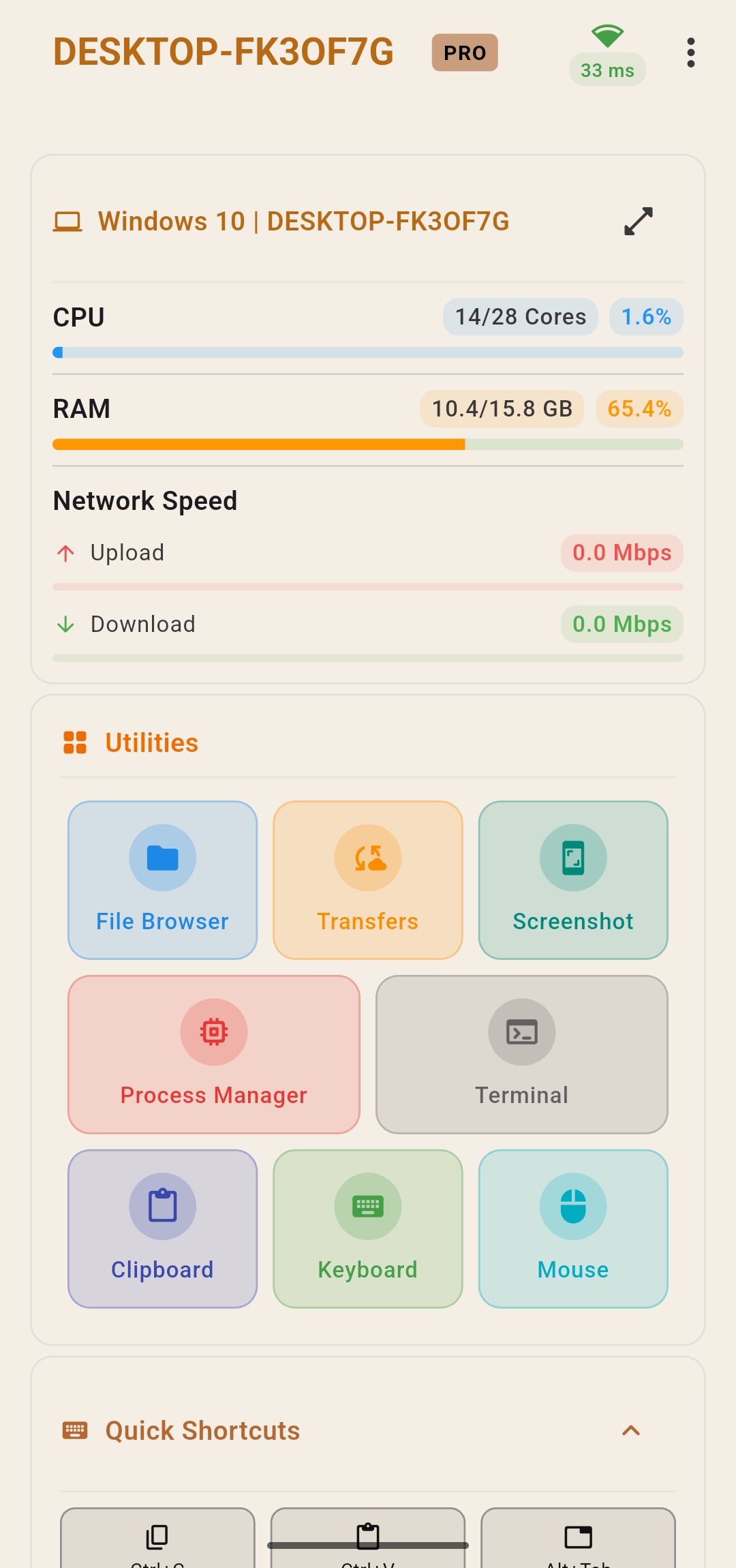The width and height of the screenshot is (736, 1568).
Task: Check the WiFi connection status icon
Action: pyautogui.click(x=607, y=37)
